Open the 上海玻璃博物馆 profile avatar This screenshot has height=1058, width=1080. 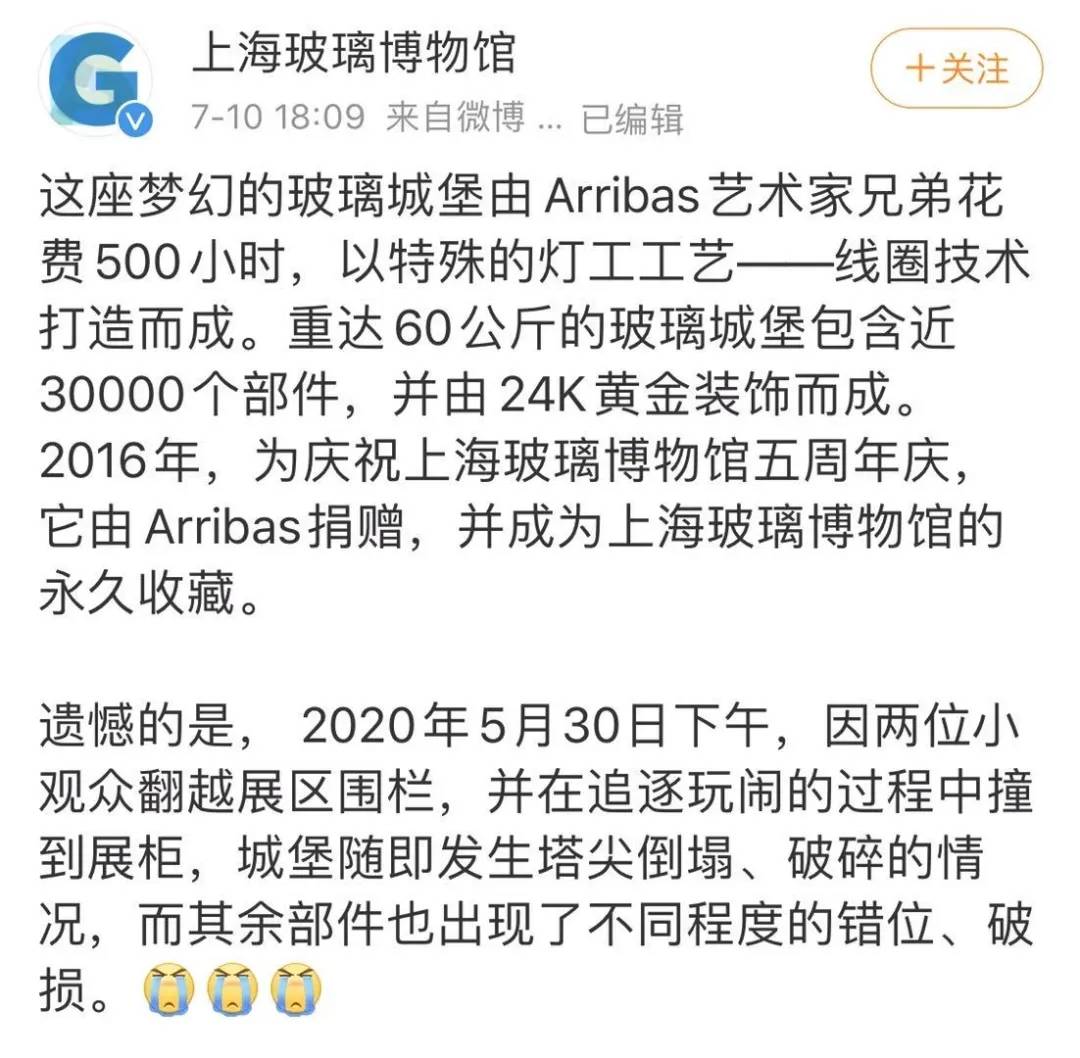[x=96, y=82]
